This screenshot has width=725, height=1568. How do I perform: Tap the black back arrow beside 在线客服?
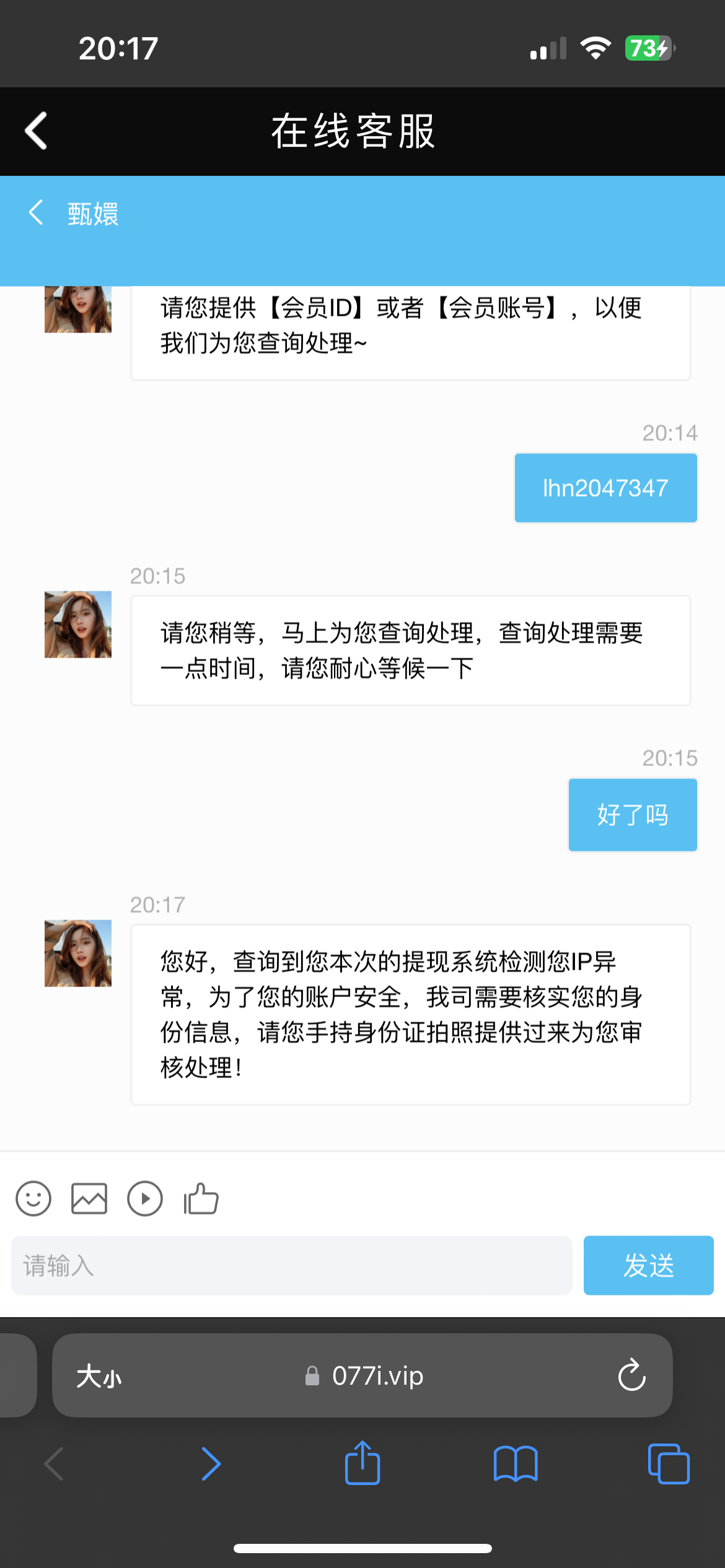[35, 131]
